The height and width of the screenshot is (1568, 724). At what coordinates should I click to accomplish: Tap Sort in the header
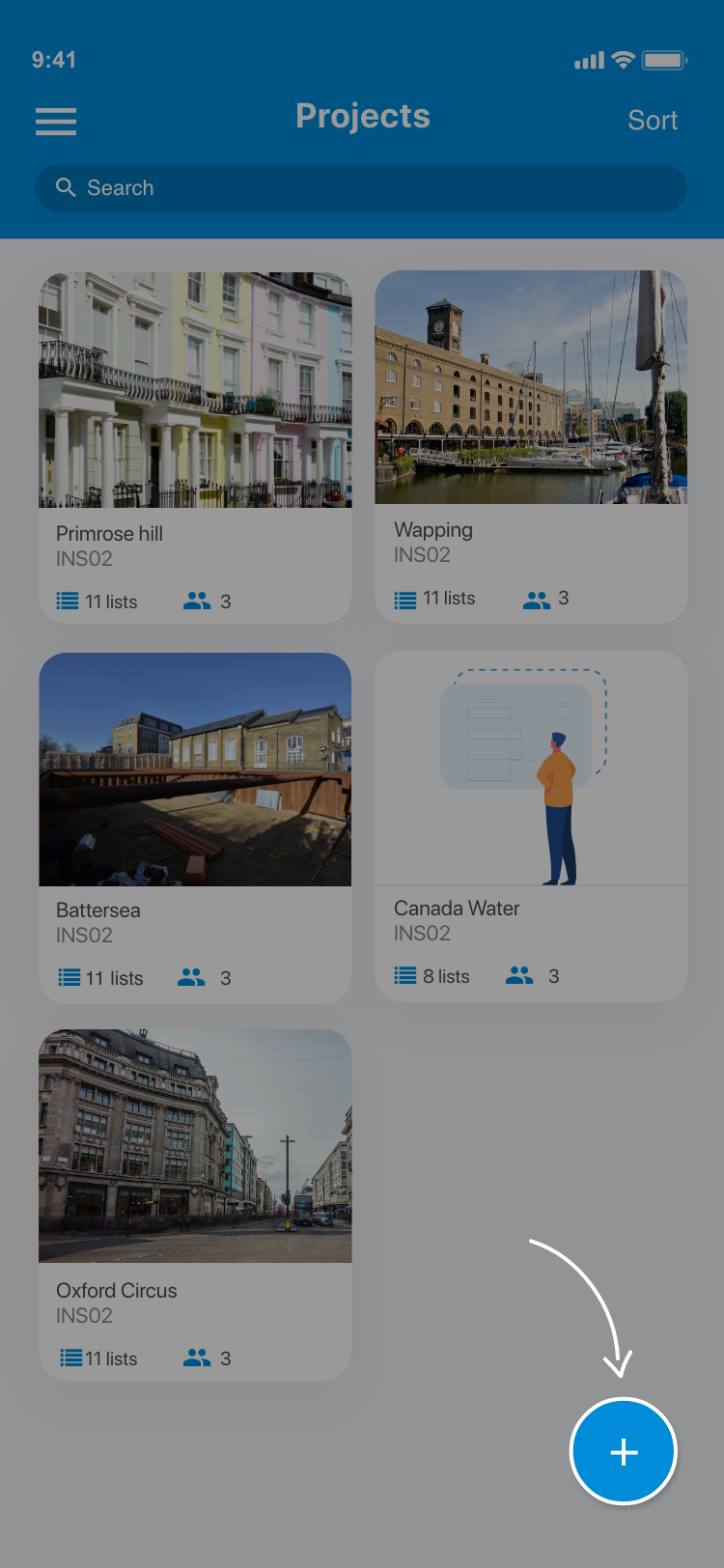pos(653,121)
